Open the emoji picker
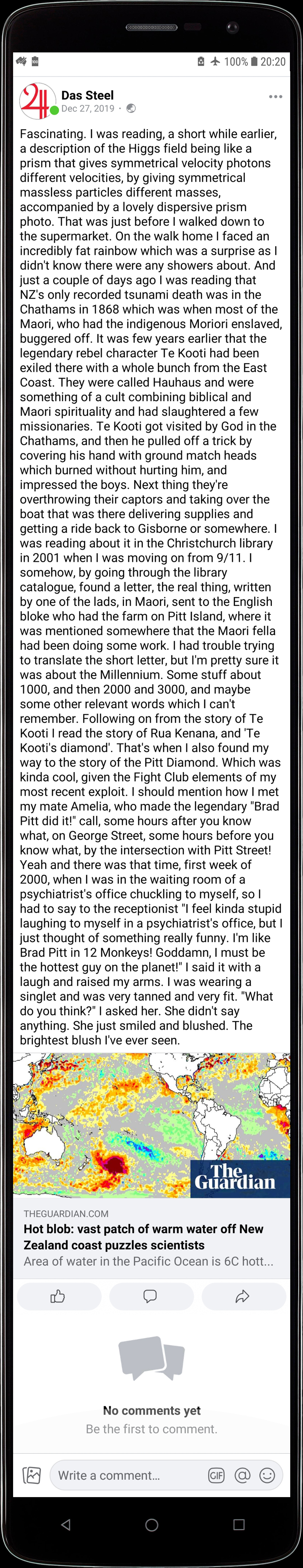The image size is (303, 1568). pos(267,1476)
